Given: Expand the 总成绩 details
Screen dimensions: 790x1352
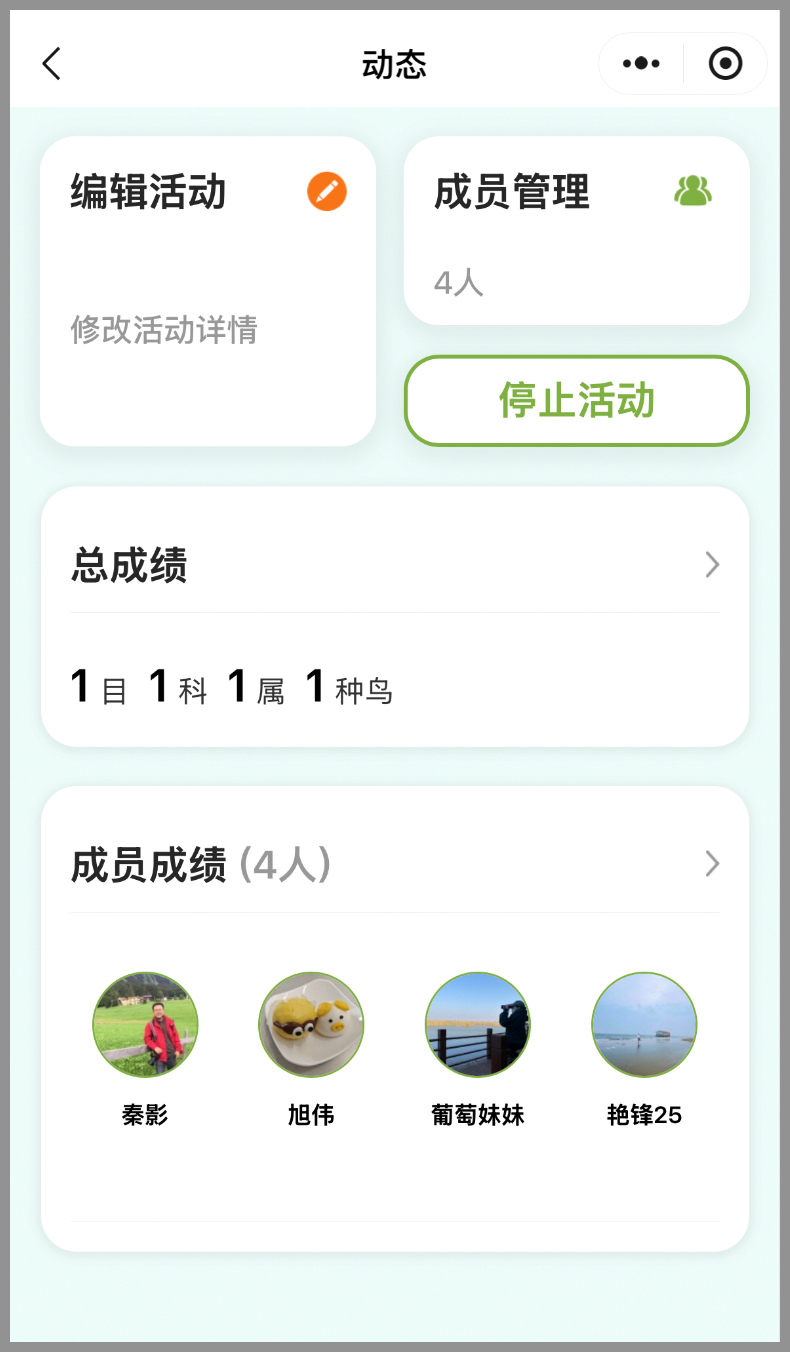Looking at the screenshot, I should 711,565.
